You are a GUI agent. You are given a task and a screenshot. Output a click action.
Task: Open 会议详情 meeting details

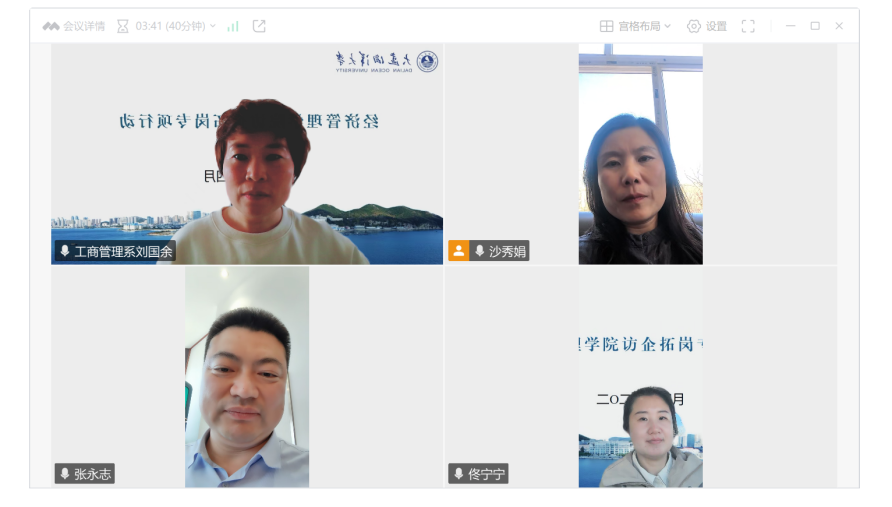[74, 26]
